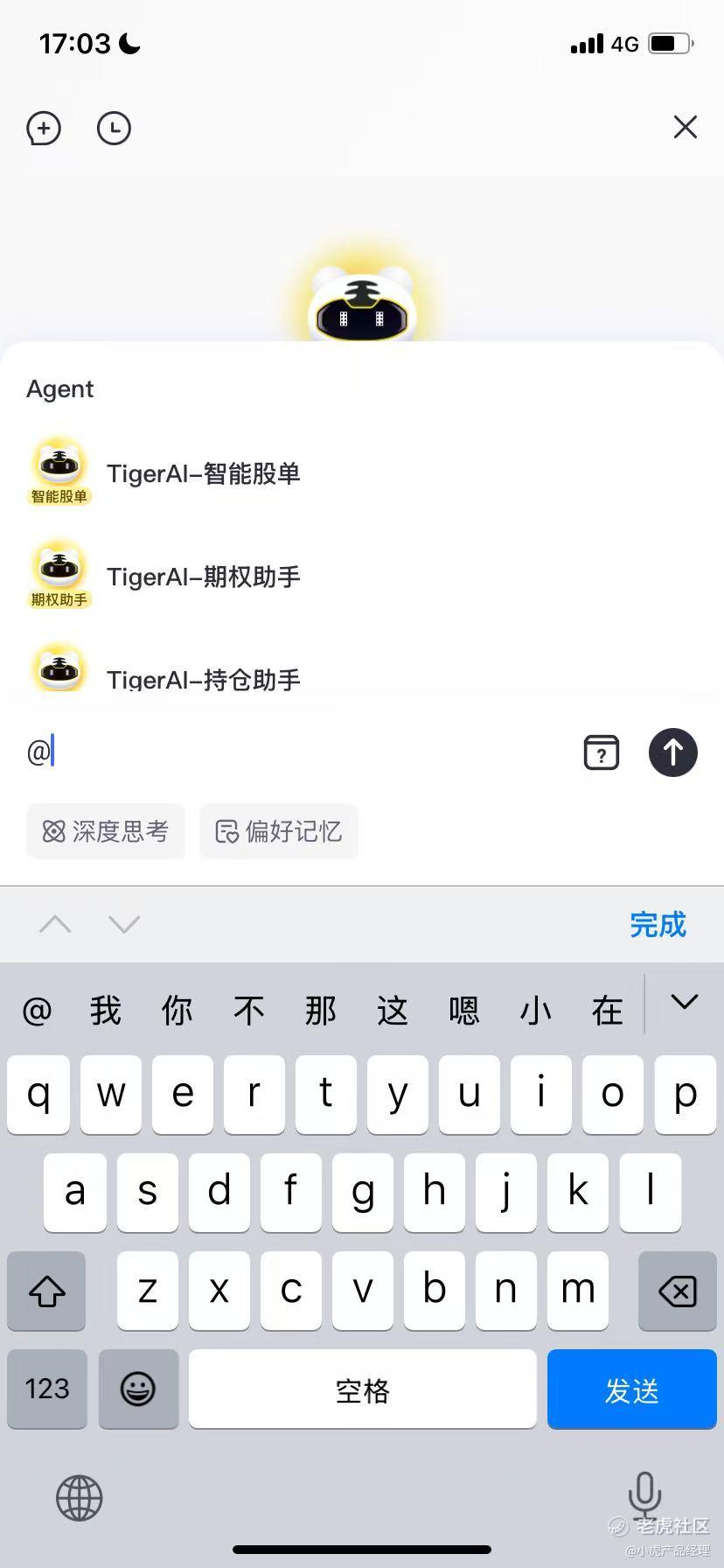Open the question help icon beside input
The width and height of the screenshot is (724, 1568).
pyautogui.click(x=601, y=752)
